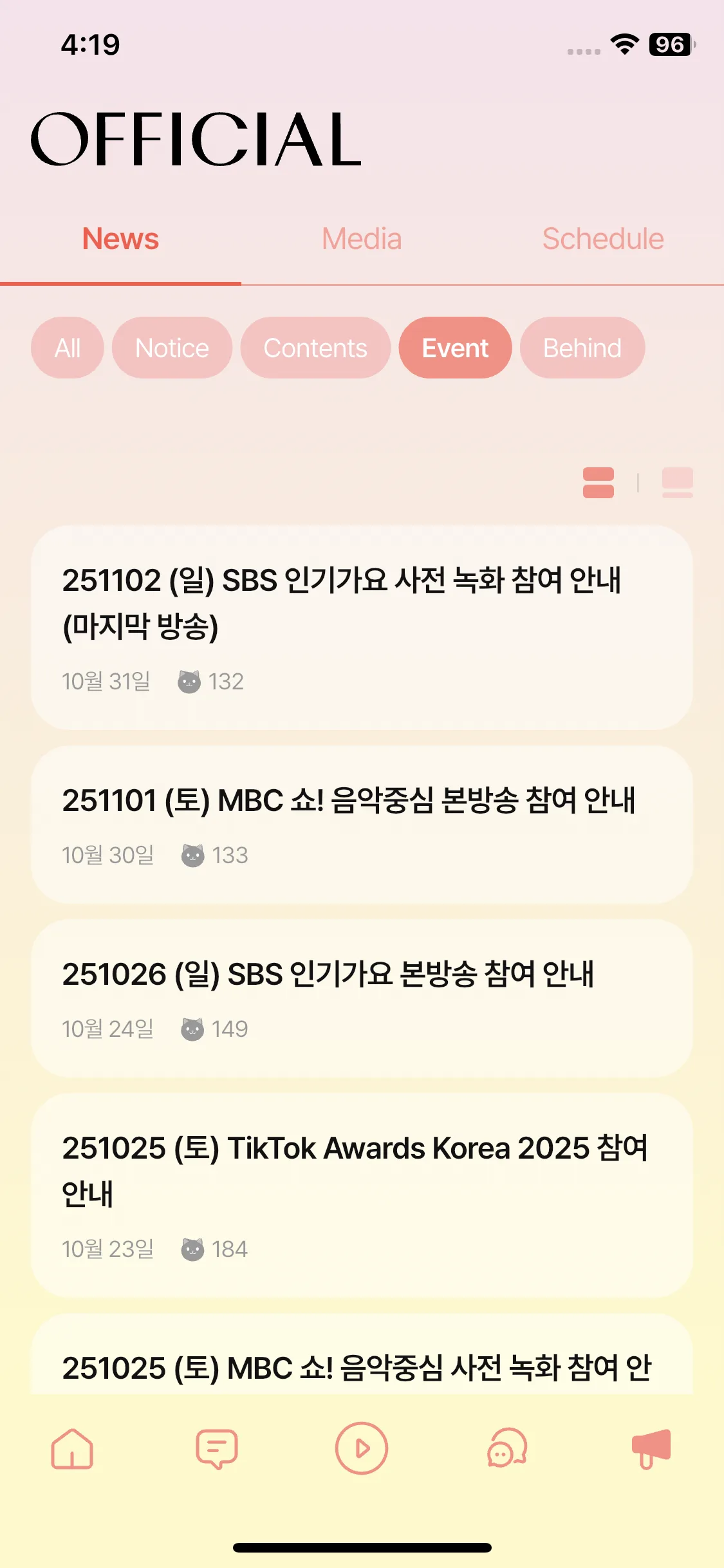Filter news by All

point(68,348)
